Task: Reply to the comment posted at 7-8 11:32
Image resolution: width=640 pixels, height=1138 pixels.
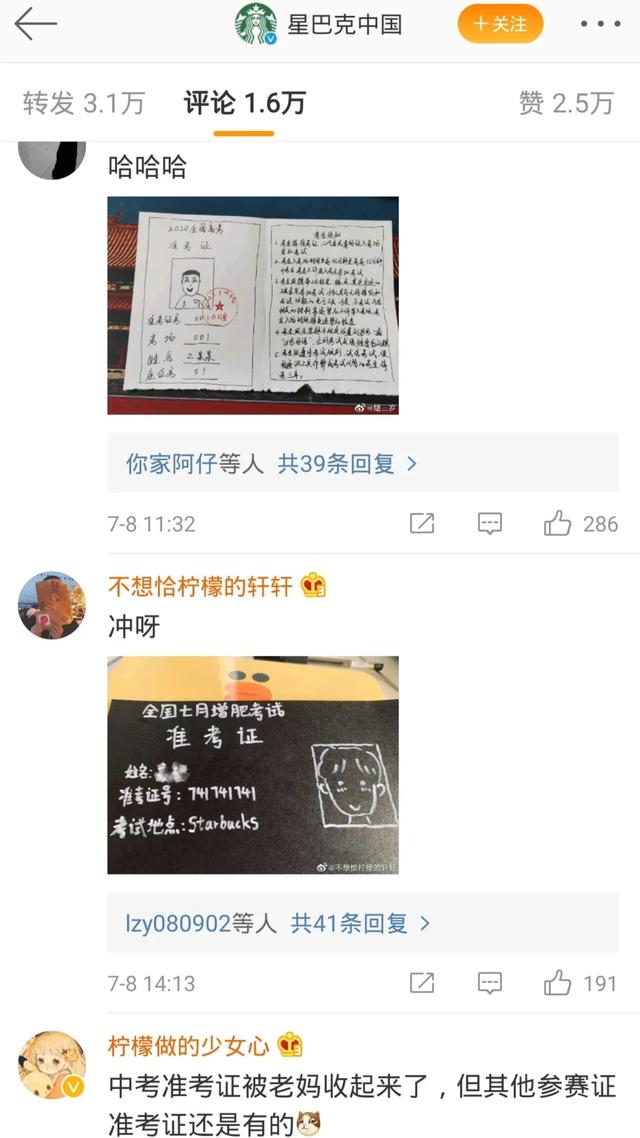Action: 489,523
